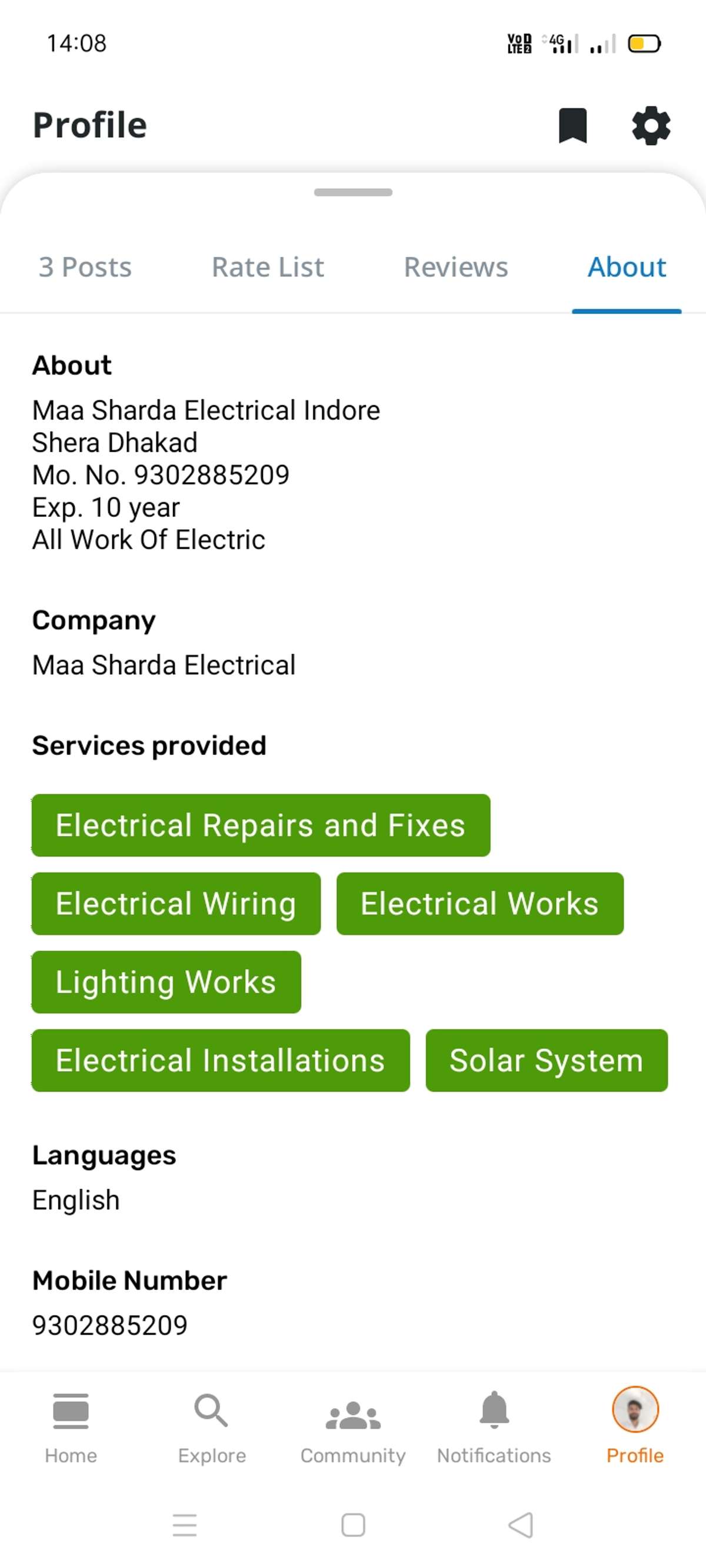706x1568 pixels.
Task: View the Reviews tab
Action: tap(455, 268)
